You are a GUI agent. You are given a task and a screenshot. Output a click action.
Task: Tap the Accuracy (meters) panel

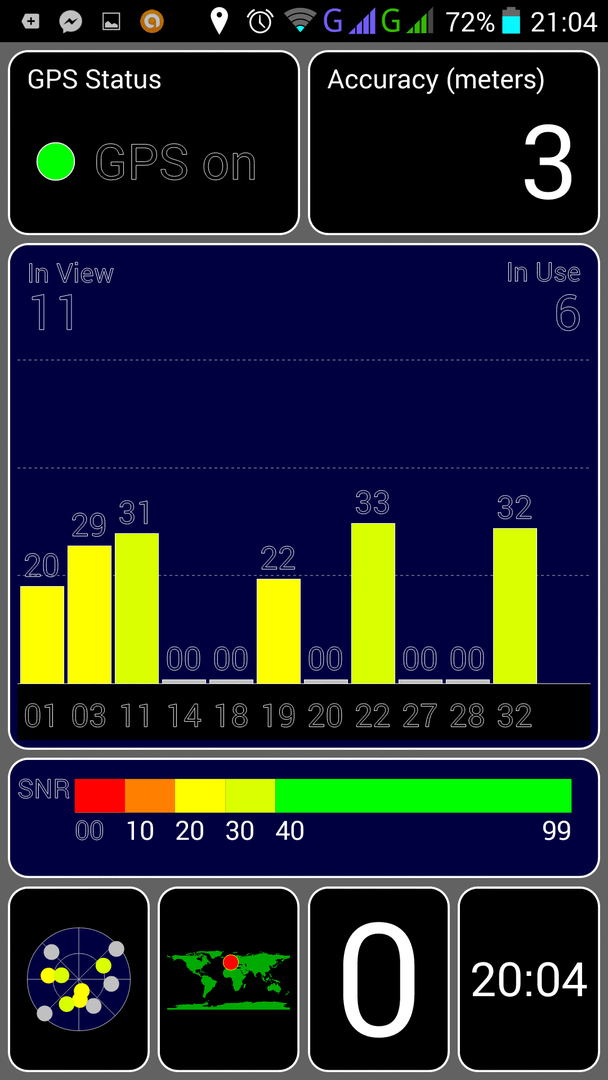454,143
